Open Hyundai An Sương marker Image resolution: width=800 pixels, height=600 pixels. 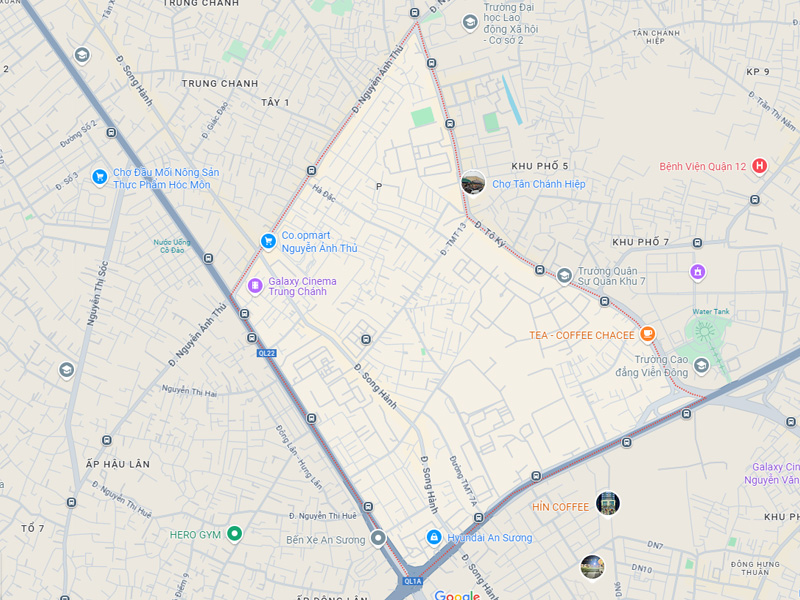pyautogui.click(x=434, y=537)
